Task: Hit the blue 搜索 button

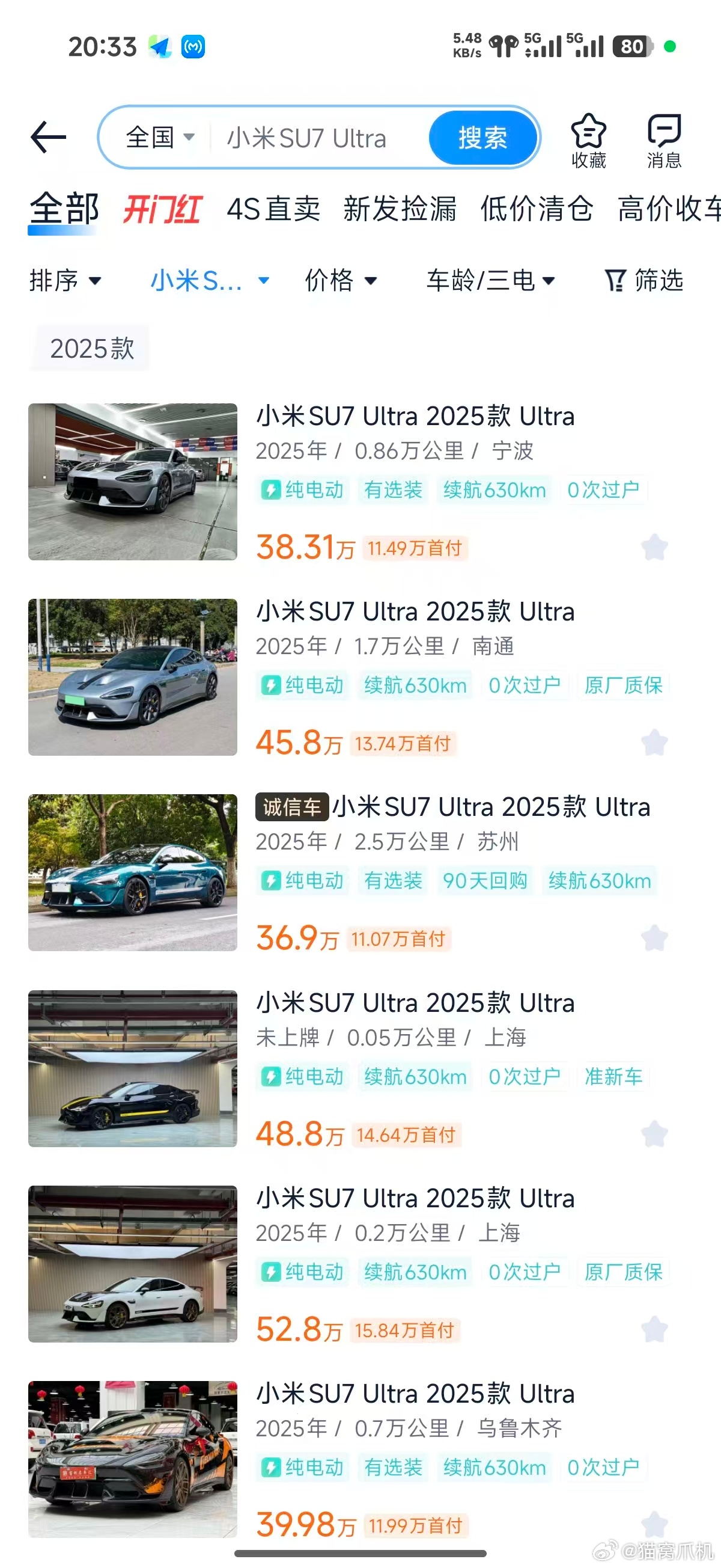Action: (x=482, y=138)
